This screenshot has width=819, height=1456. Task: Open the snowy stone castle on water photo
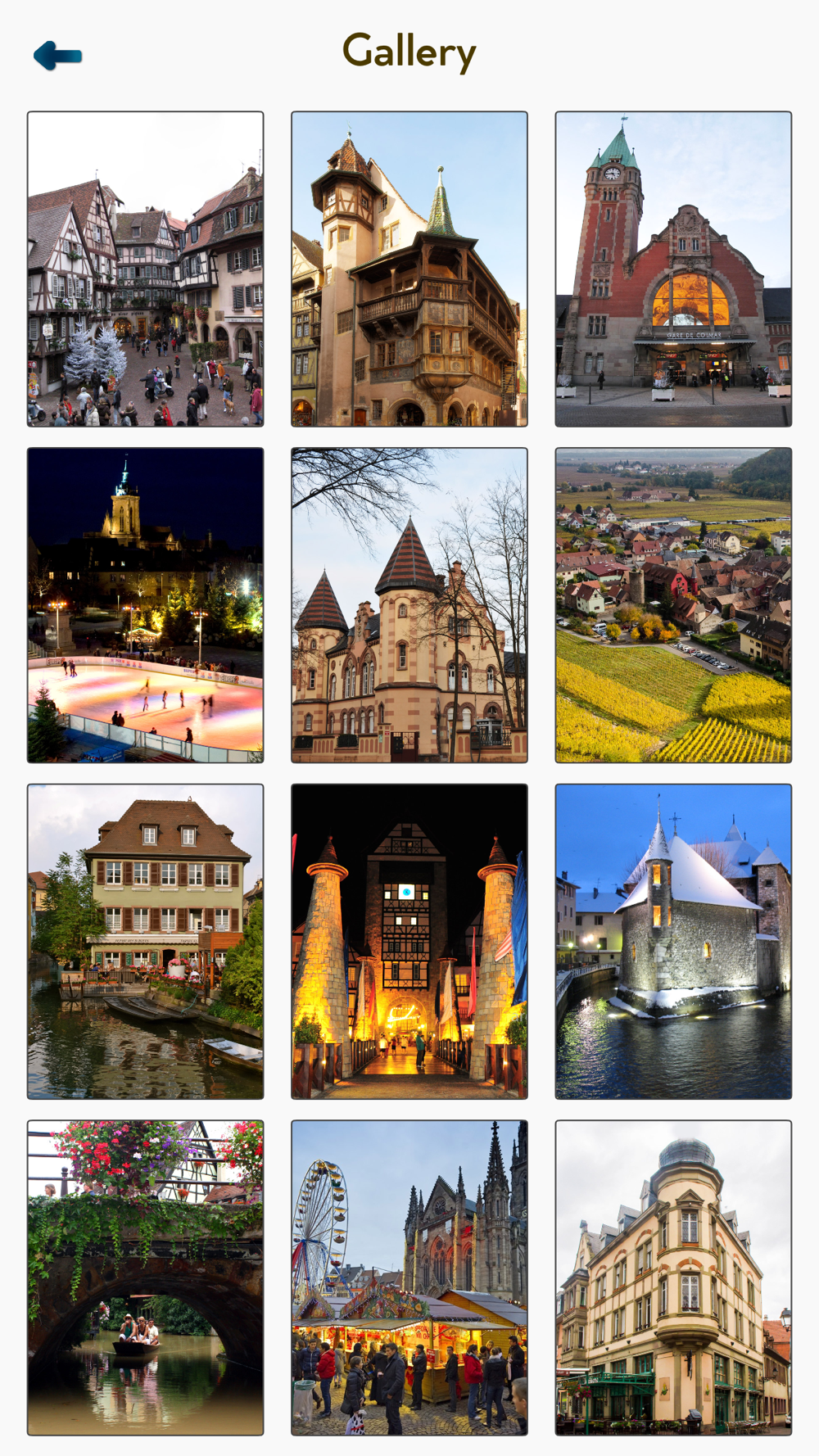coord(673,942)
